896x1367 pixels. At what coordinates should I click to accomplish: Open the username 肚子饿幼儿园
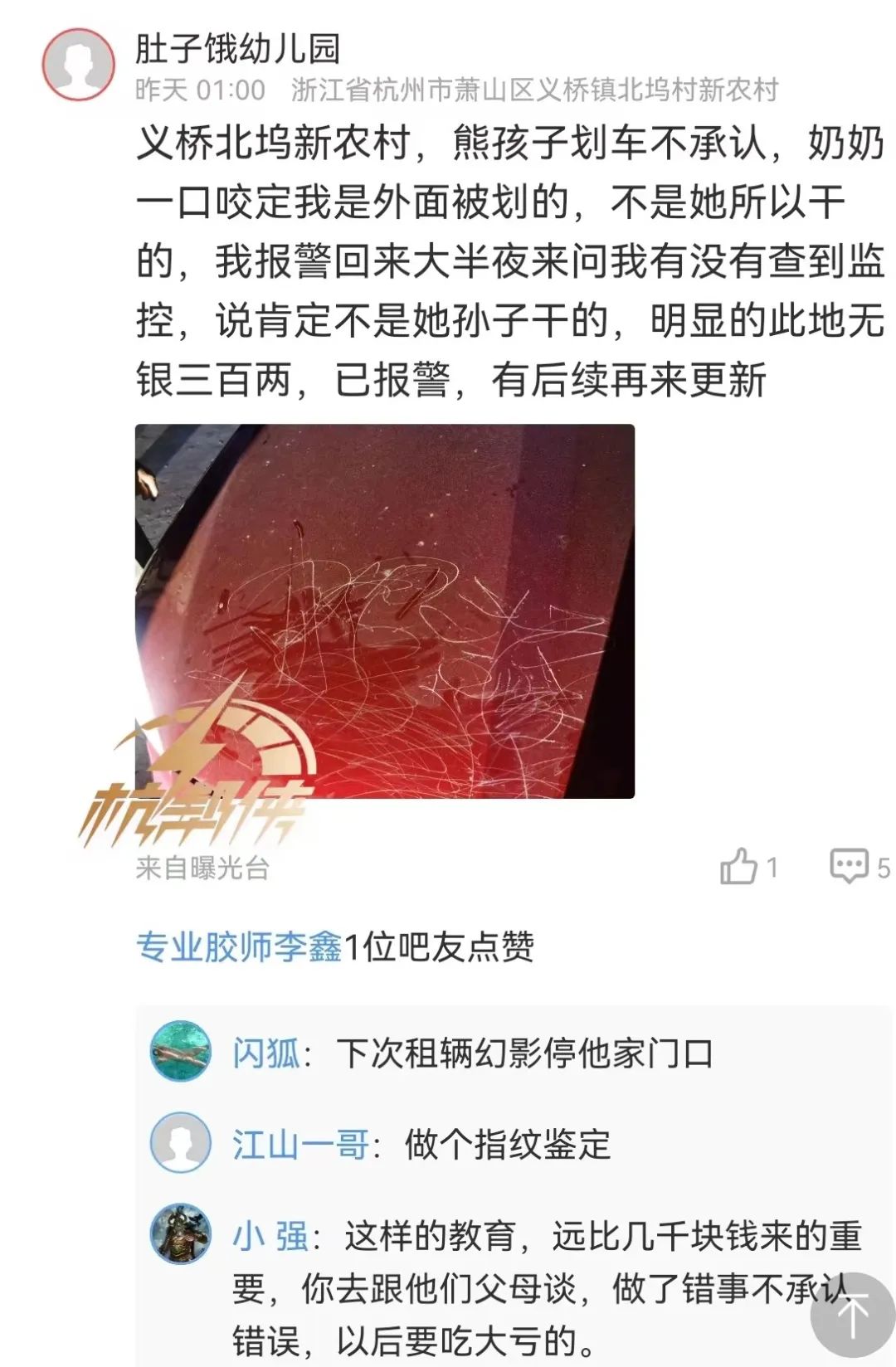click(238, 49)
